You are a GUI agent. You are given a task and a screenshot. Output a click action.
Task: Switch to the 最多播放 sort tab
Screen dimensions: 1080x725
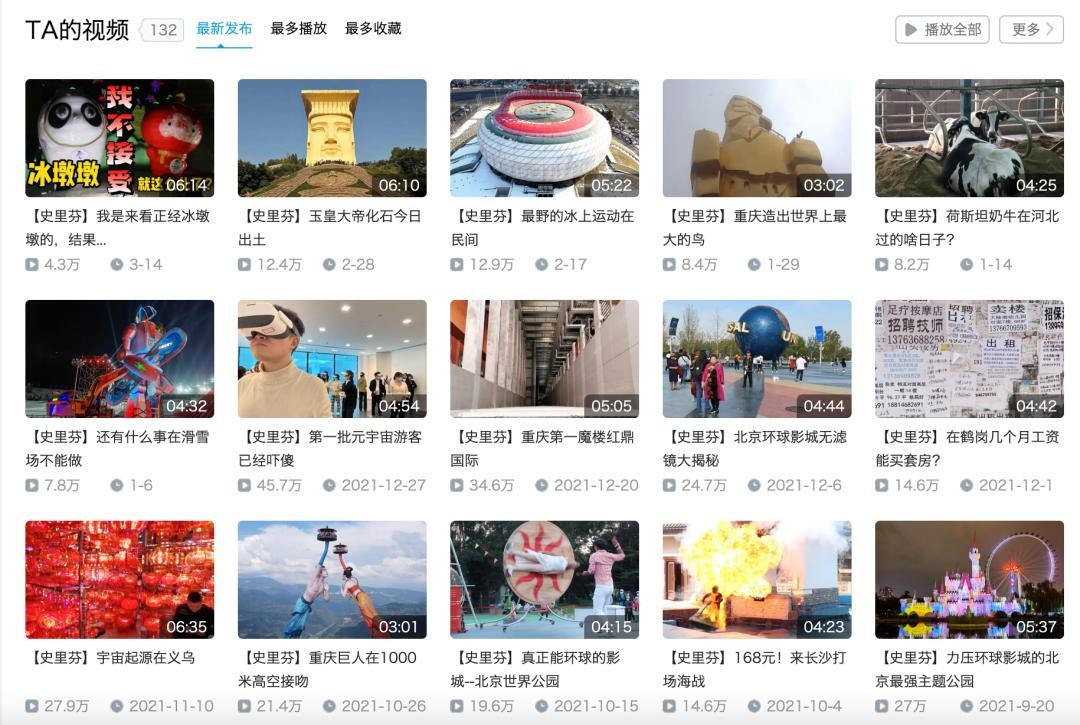(298, 29)
